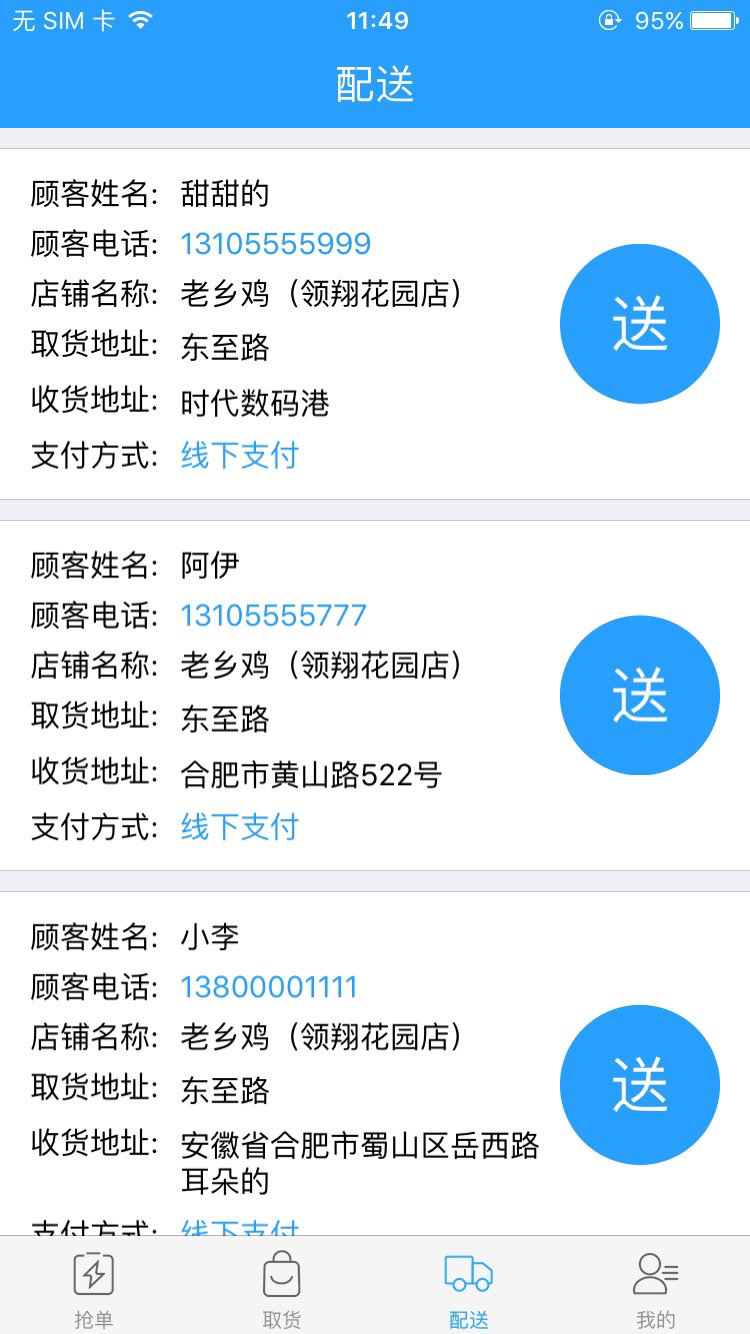This screenshot has height=1334, width=750.
Task: Call phone number 13105555777
Action: pyautogui.click(x=274, y=615)
